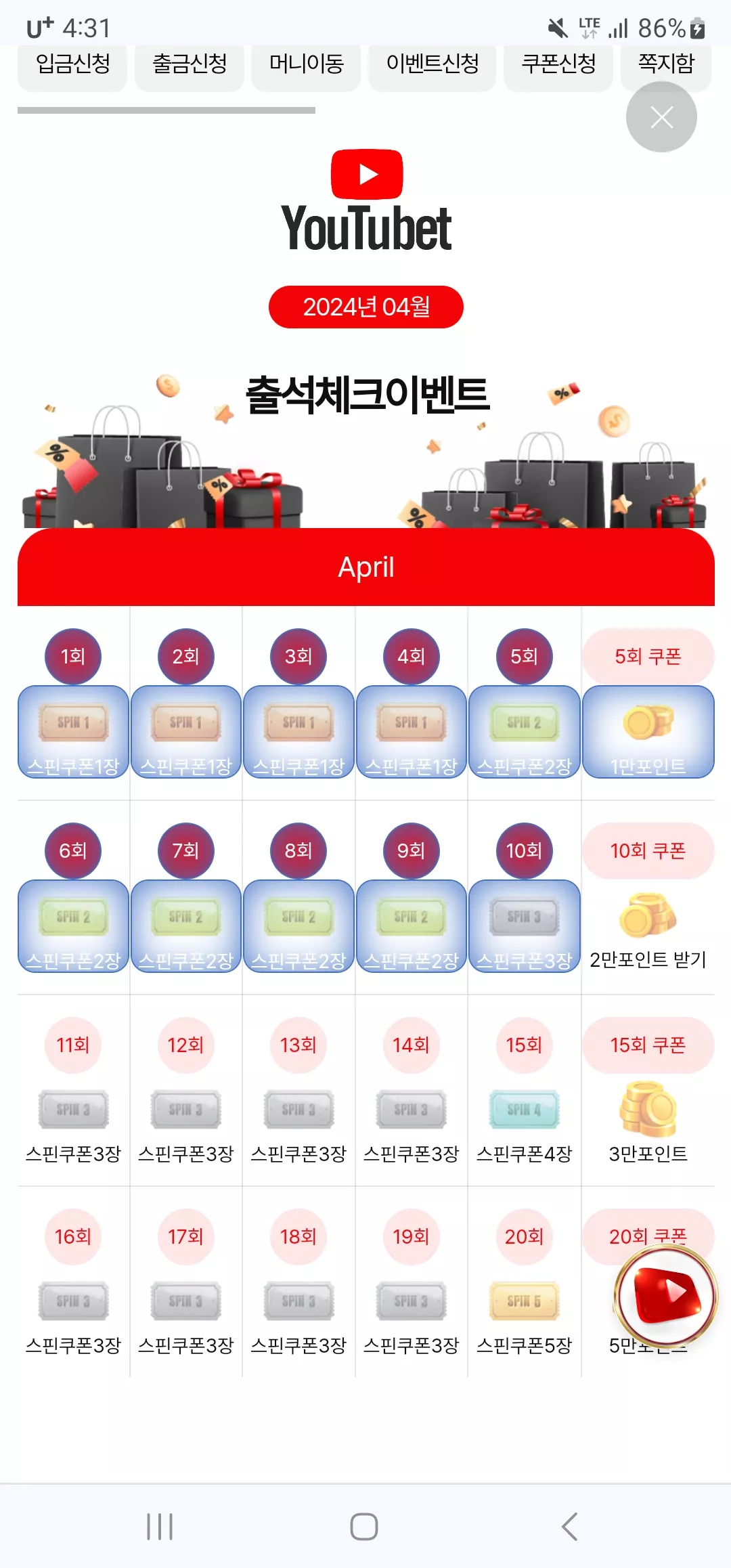Image resolution: width=731 pixels, height=1568 pixels.
Task: Select the 머니이동 money transfer tab
Action: point(306,65)
